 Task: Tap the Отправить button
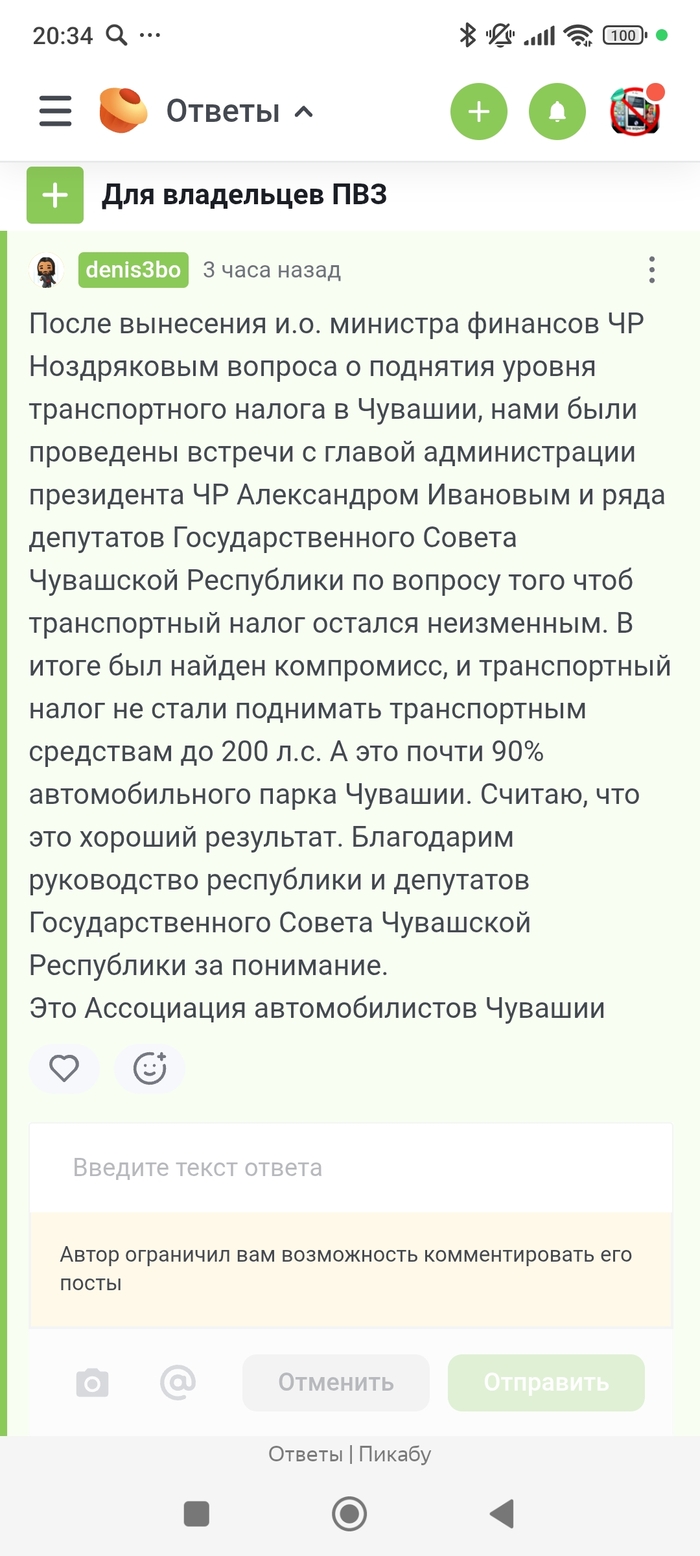click(x=546, y=1383)
